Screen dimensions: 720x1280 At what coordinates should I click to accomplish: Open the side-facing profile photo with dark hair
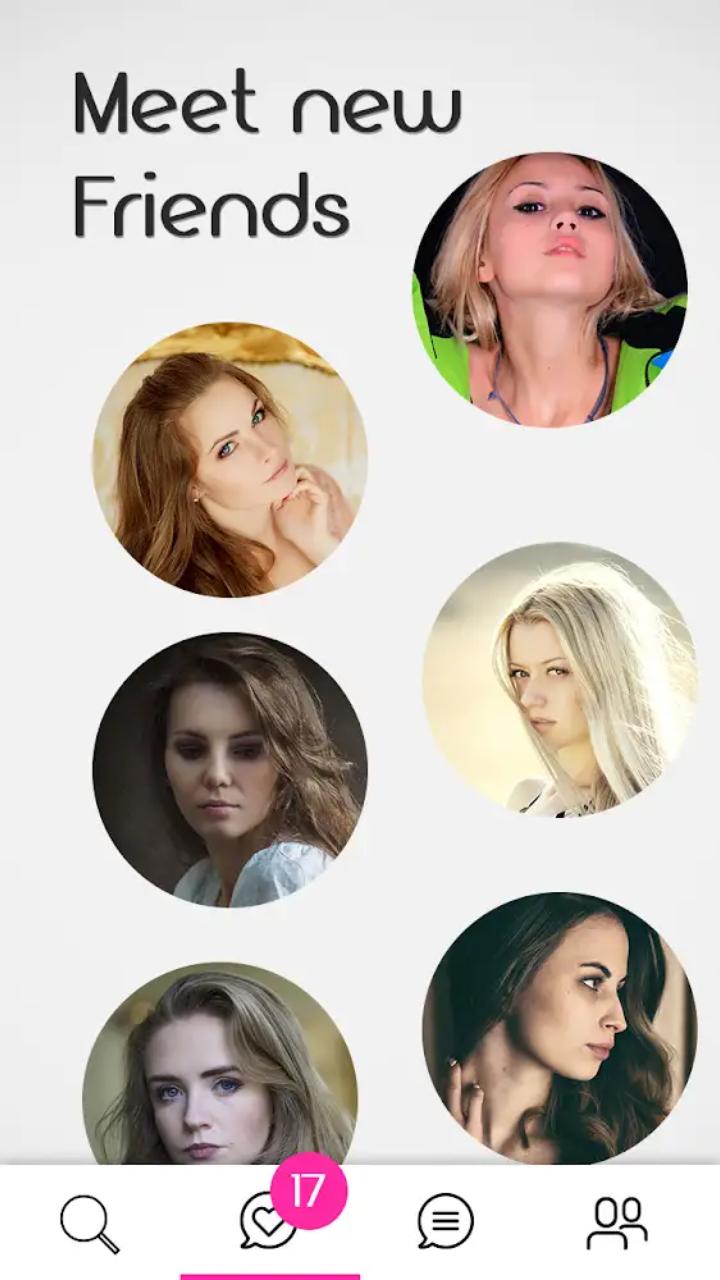click(560, 1030)
